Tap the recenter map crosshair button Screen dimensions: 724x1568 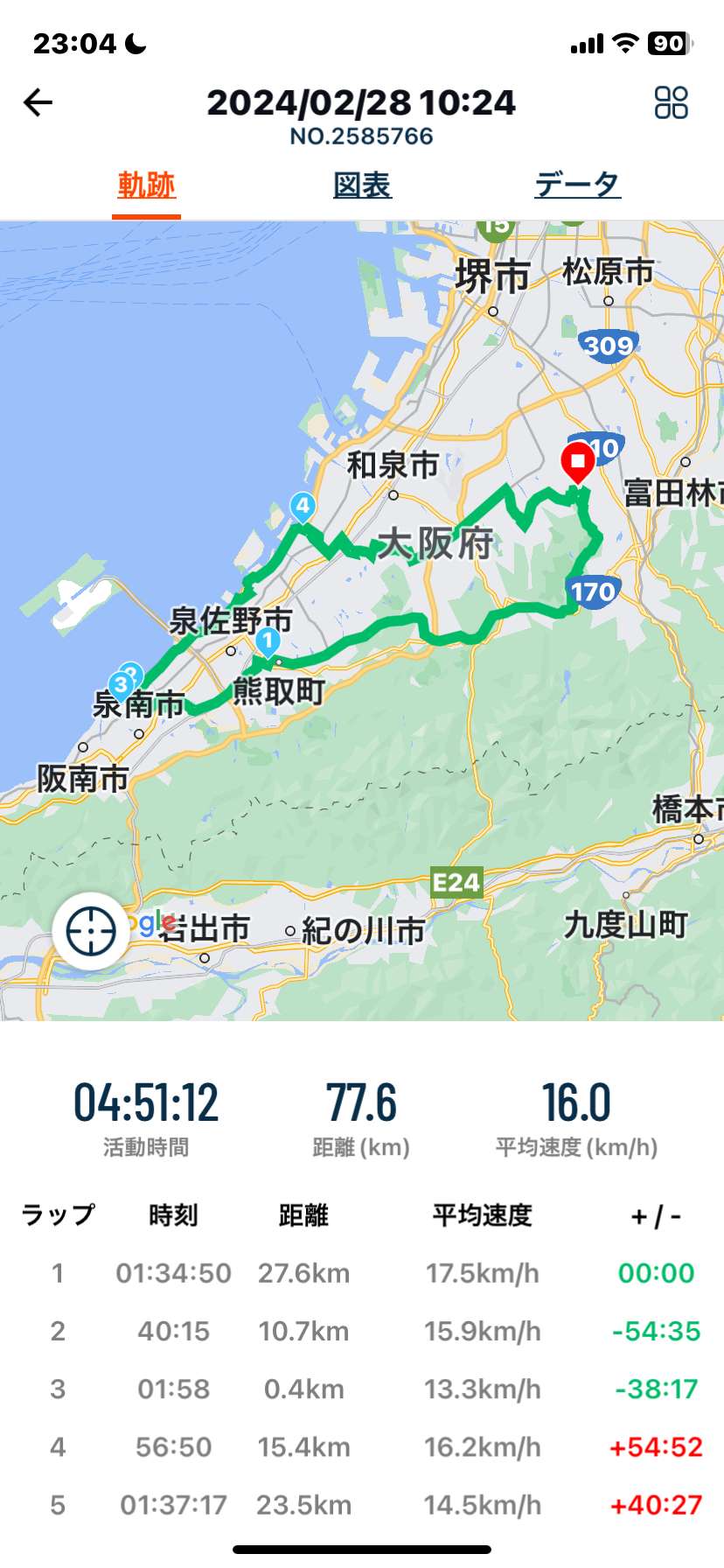pos(91,930)
